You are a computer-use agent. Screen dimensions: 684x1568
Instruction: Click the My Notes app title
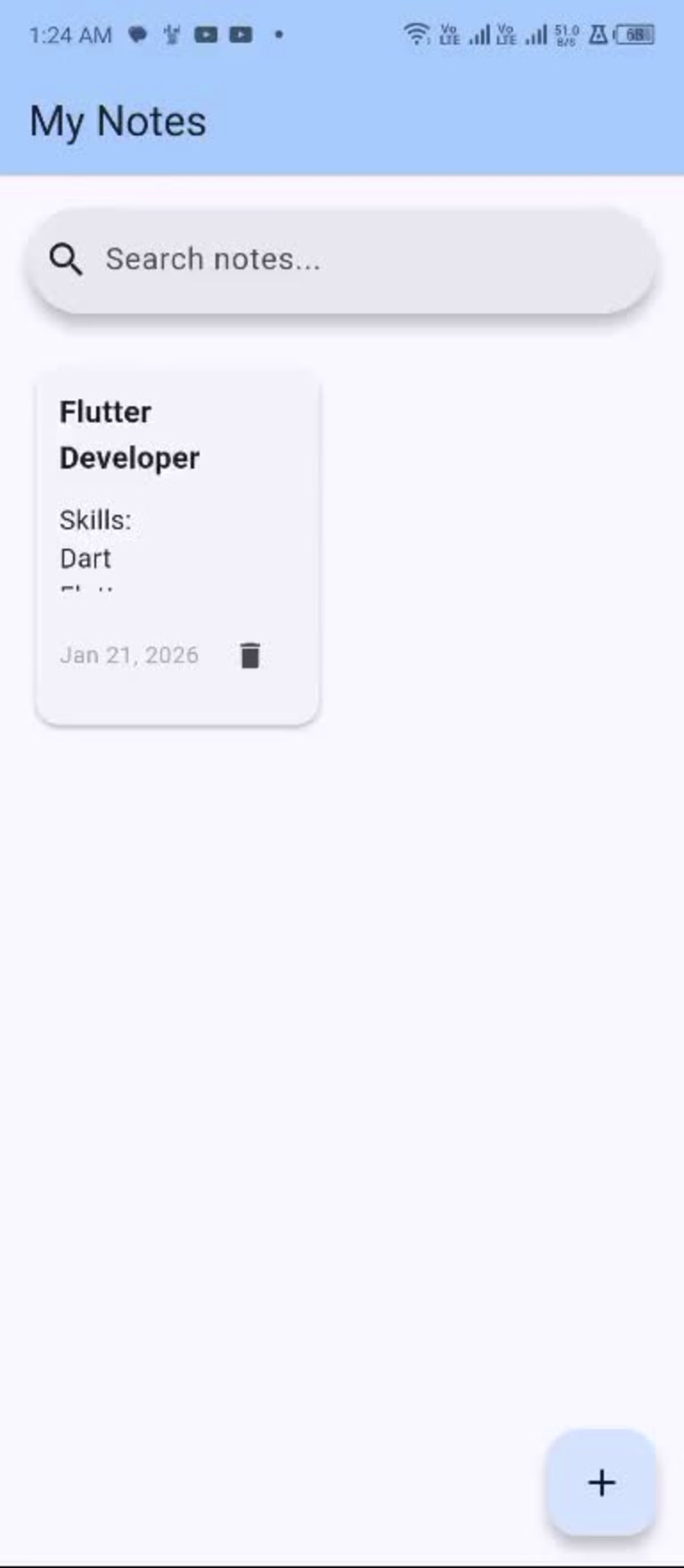[117, 120]
